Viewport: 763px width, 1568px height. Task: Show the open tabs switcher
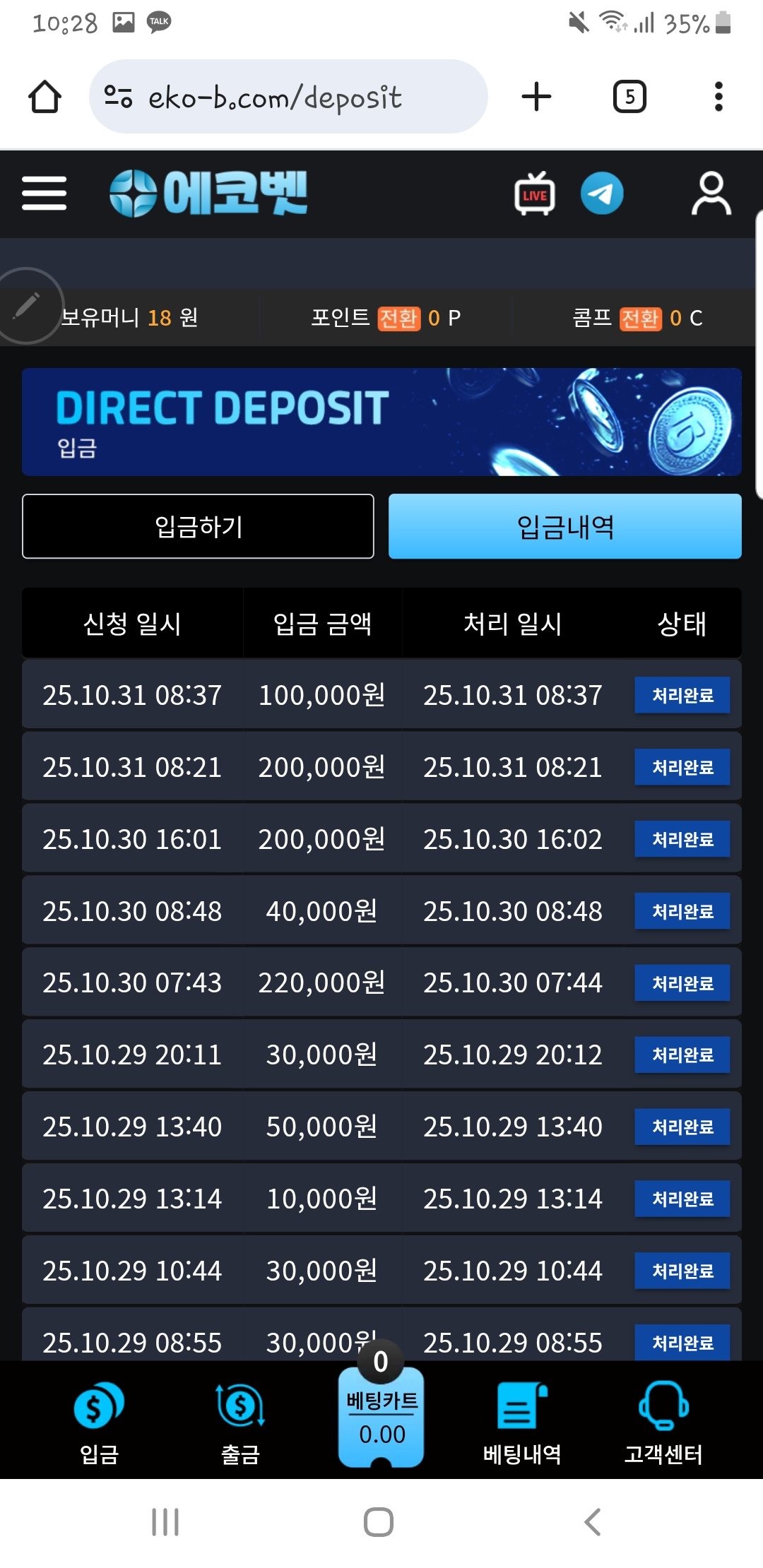click(629, 97)
